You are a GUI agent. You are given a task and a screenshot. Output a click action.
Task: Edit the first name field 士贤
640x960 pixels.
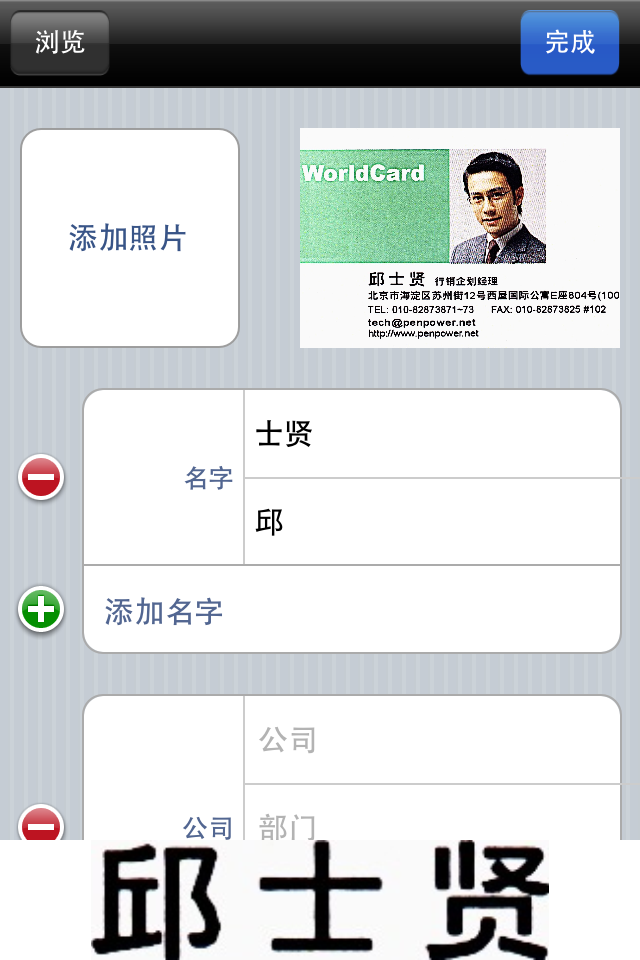pyautogui.click(x=432, y=434)
